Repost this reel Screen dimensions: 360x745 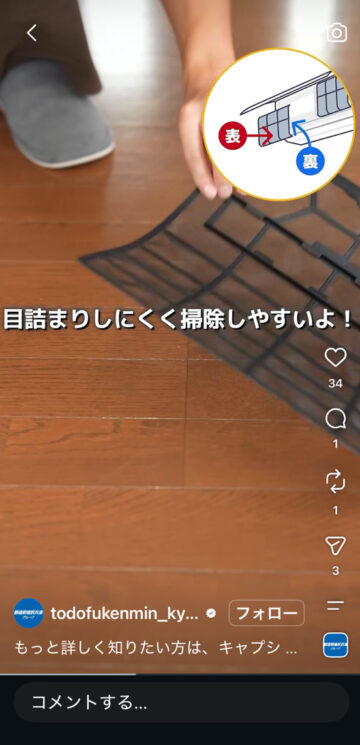point(335,483)
